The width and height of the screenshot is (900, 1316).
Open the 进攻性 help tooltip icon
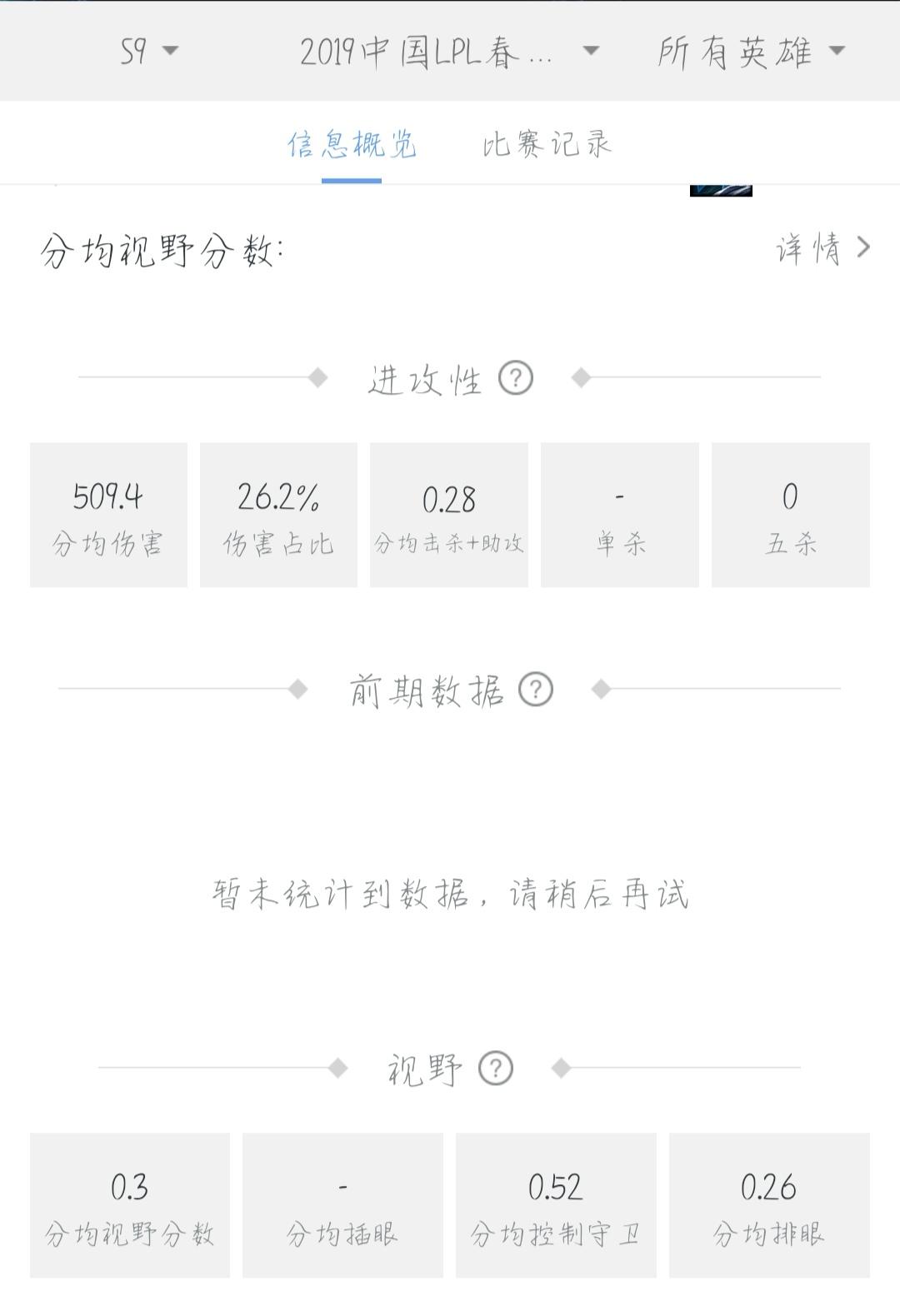514,380
